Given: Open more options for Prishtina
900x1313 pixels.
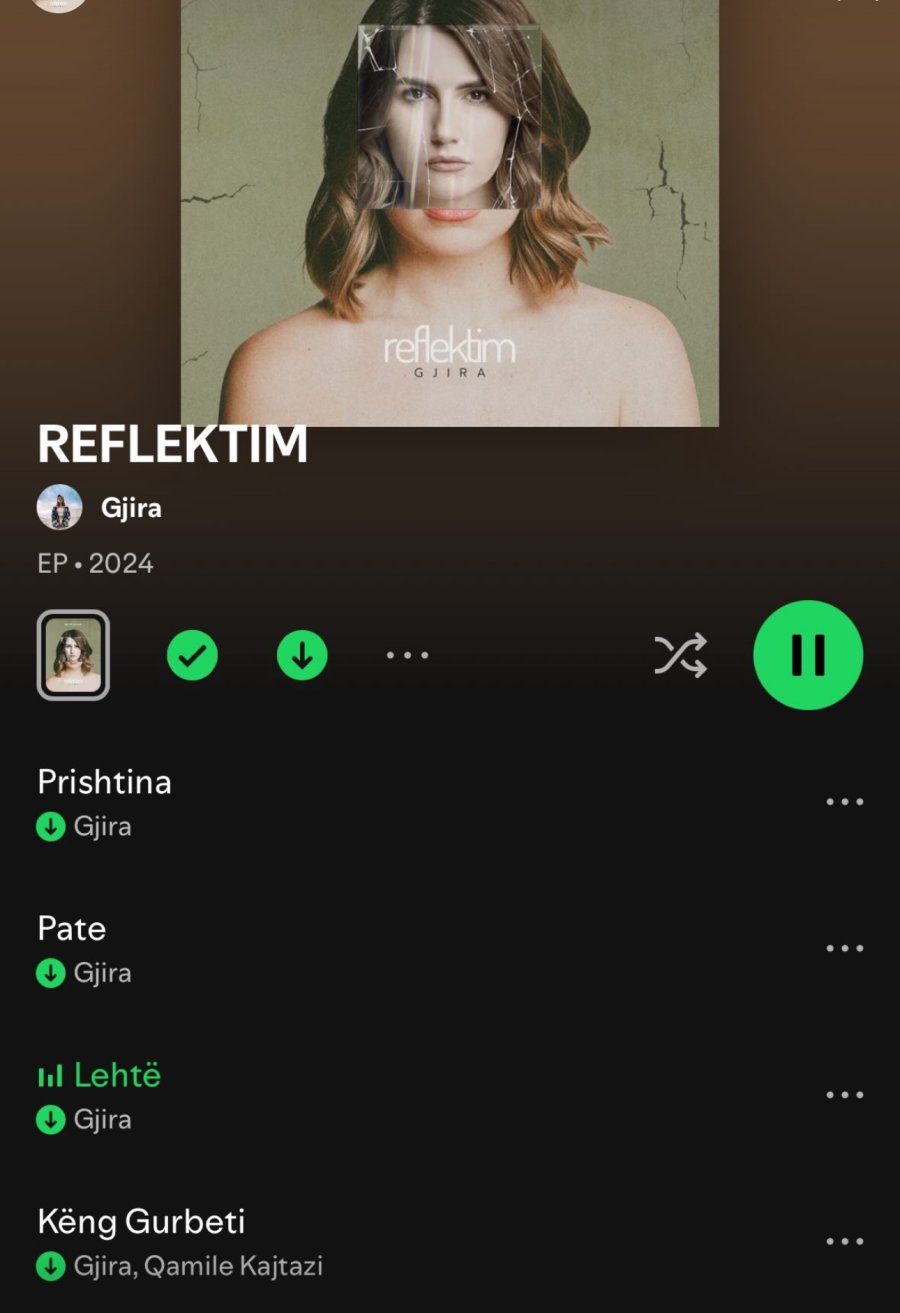Looking at the screenshot, I should (x=844, y=802).
